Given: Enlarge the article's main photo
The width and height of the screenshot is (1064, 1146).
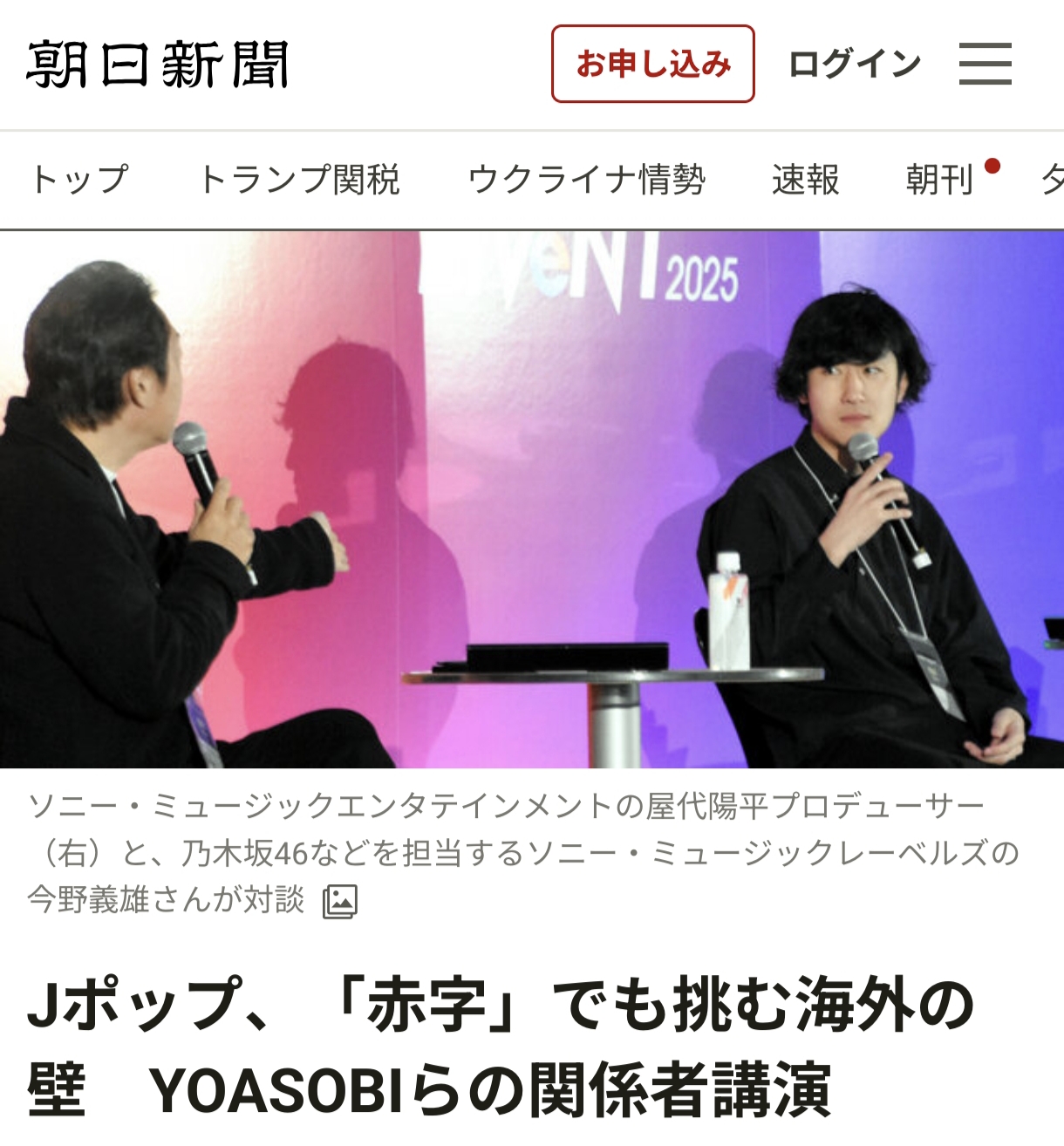Looking at the screenshot, I should tap(532, 499).
